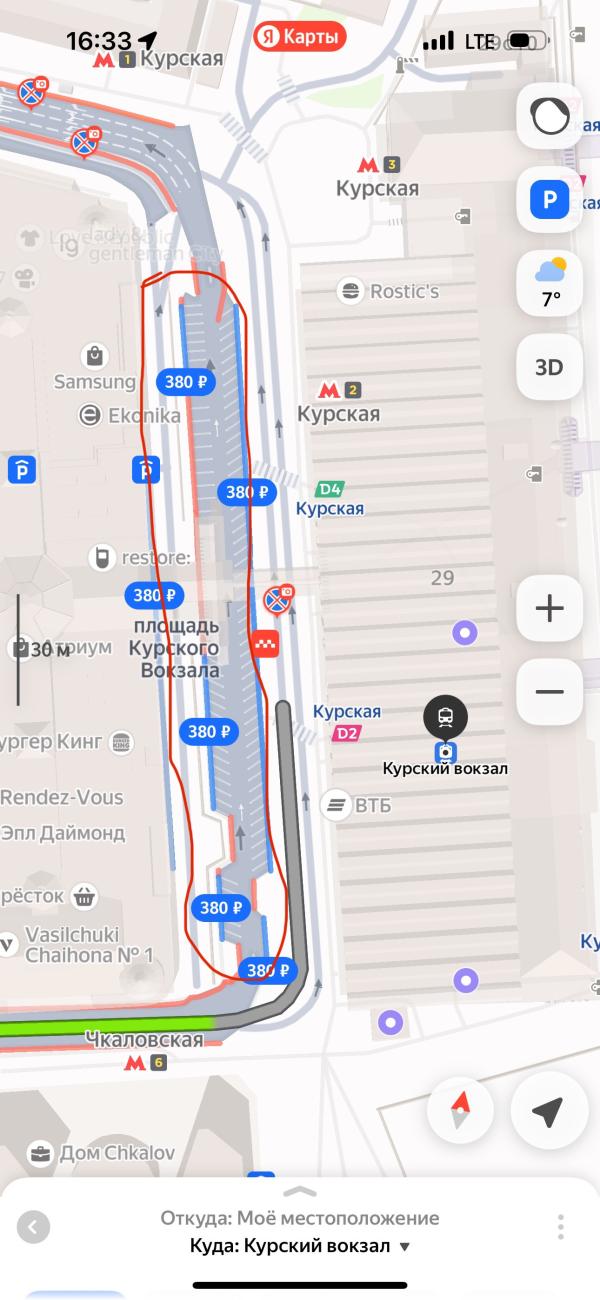Select the Samsung store marker

coord(95,367)
